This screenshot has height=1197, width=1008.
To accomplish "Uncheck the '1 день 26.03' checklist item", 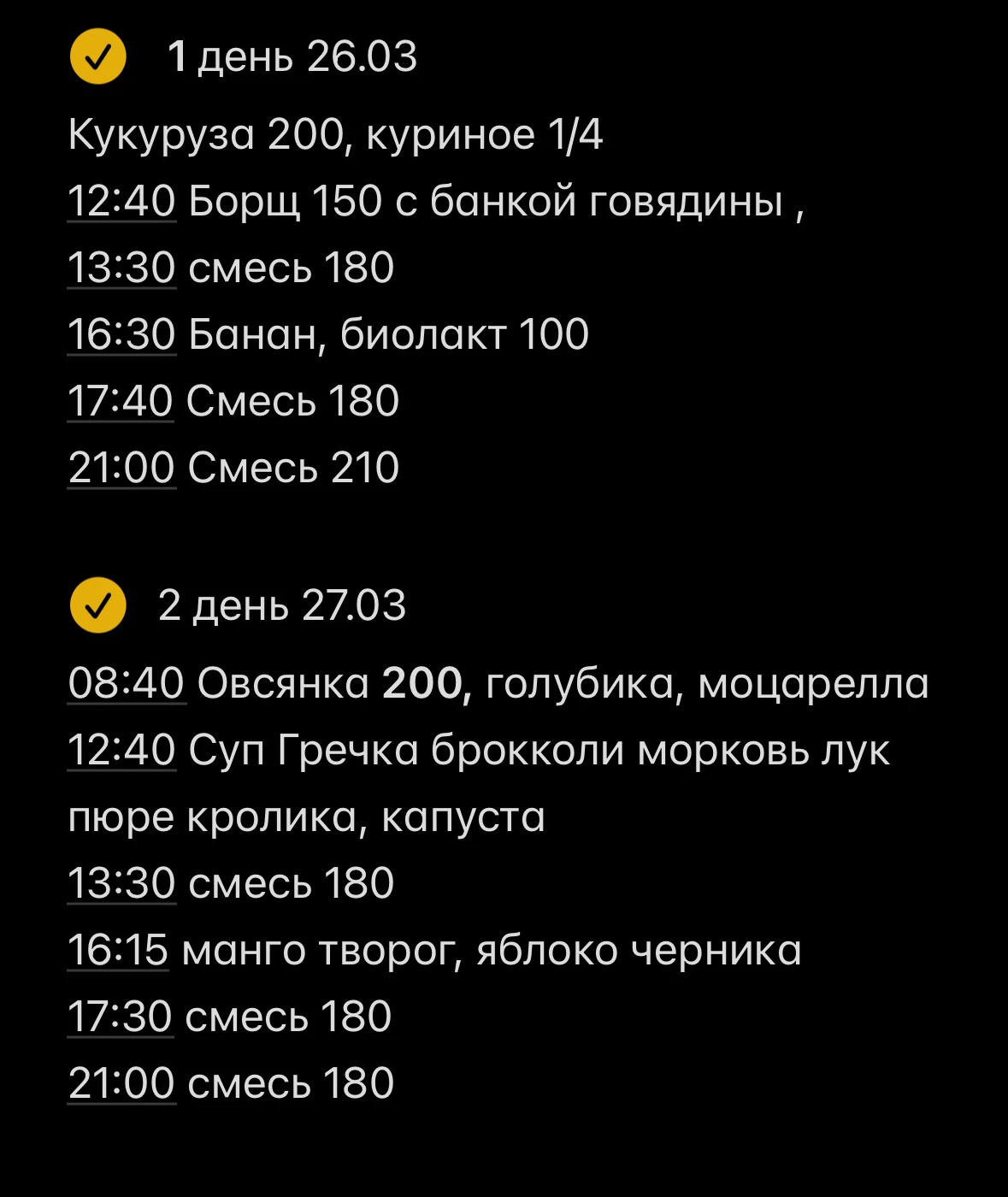I will click(x=98, y=57).
